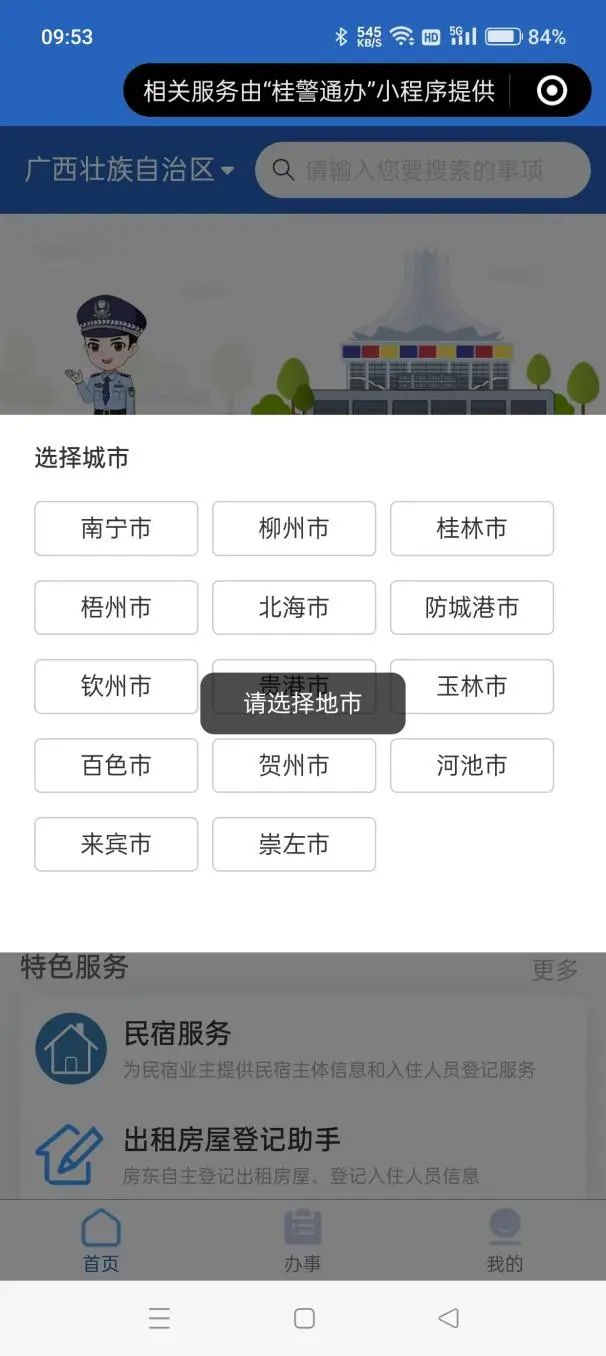Tap 河池市 in the city list
606x1356 pixels.
click(471, 765)
